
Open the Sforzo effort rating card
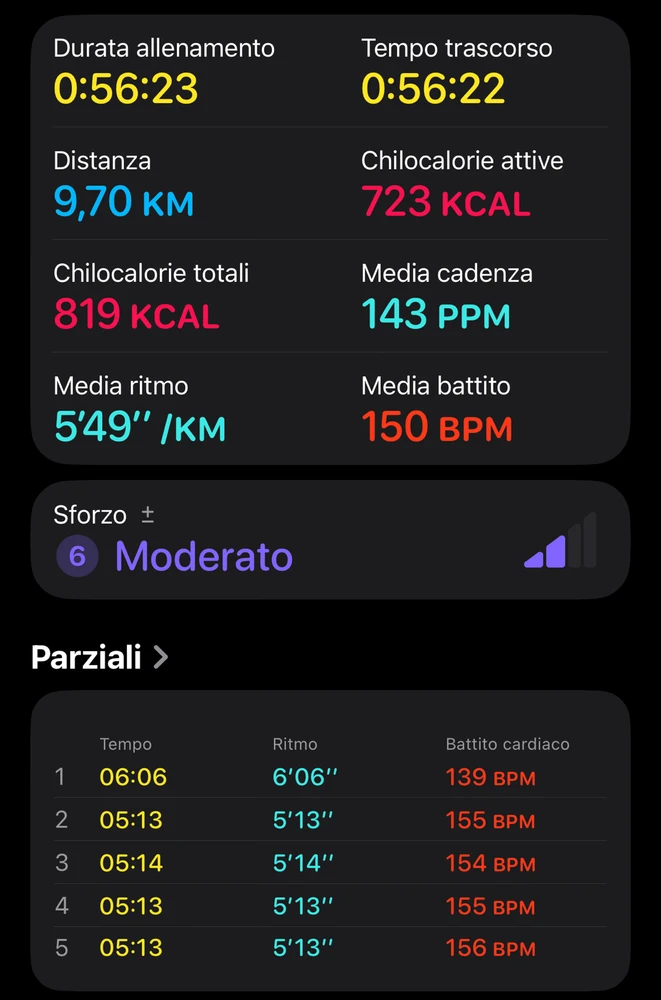(x=330, y=540)
